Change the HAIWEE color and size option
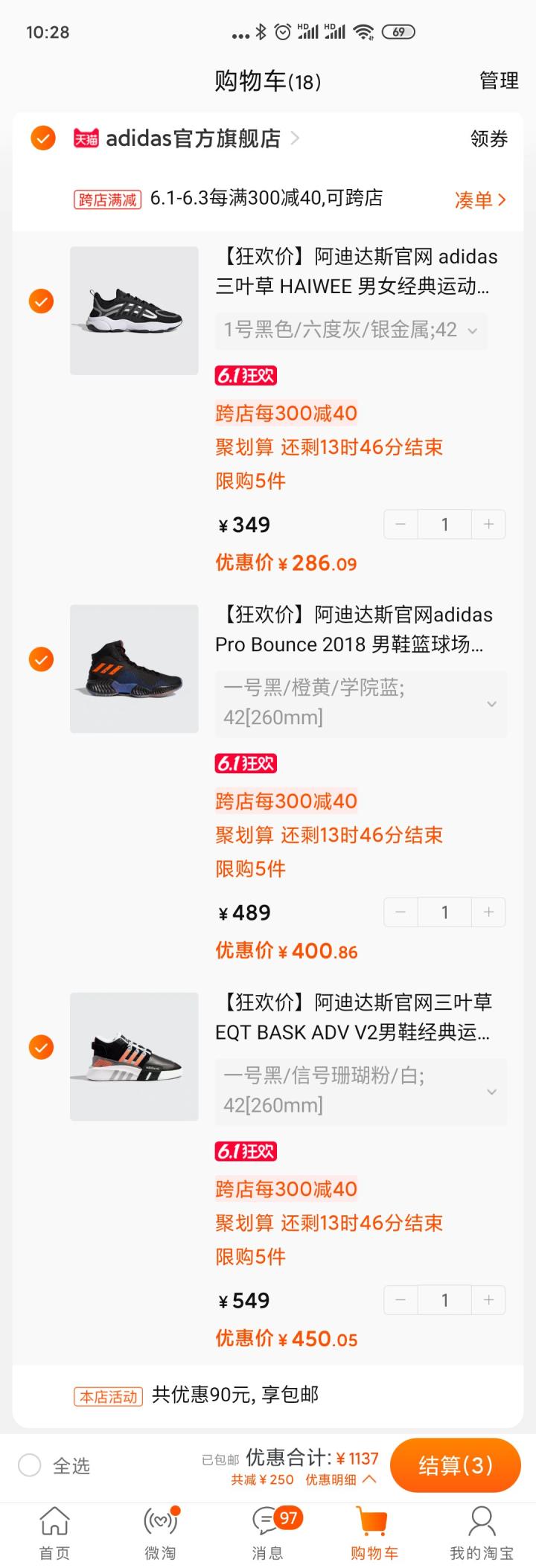Screen dimensions: 536x1568 click(x=351, y=330)
